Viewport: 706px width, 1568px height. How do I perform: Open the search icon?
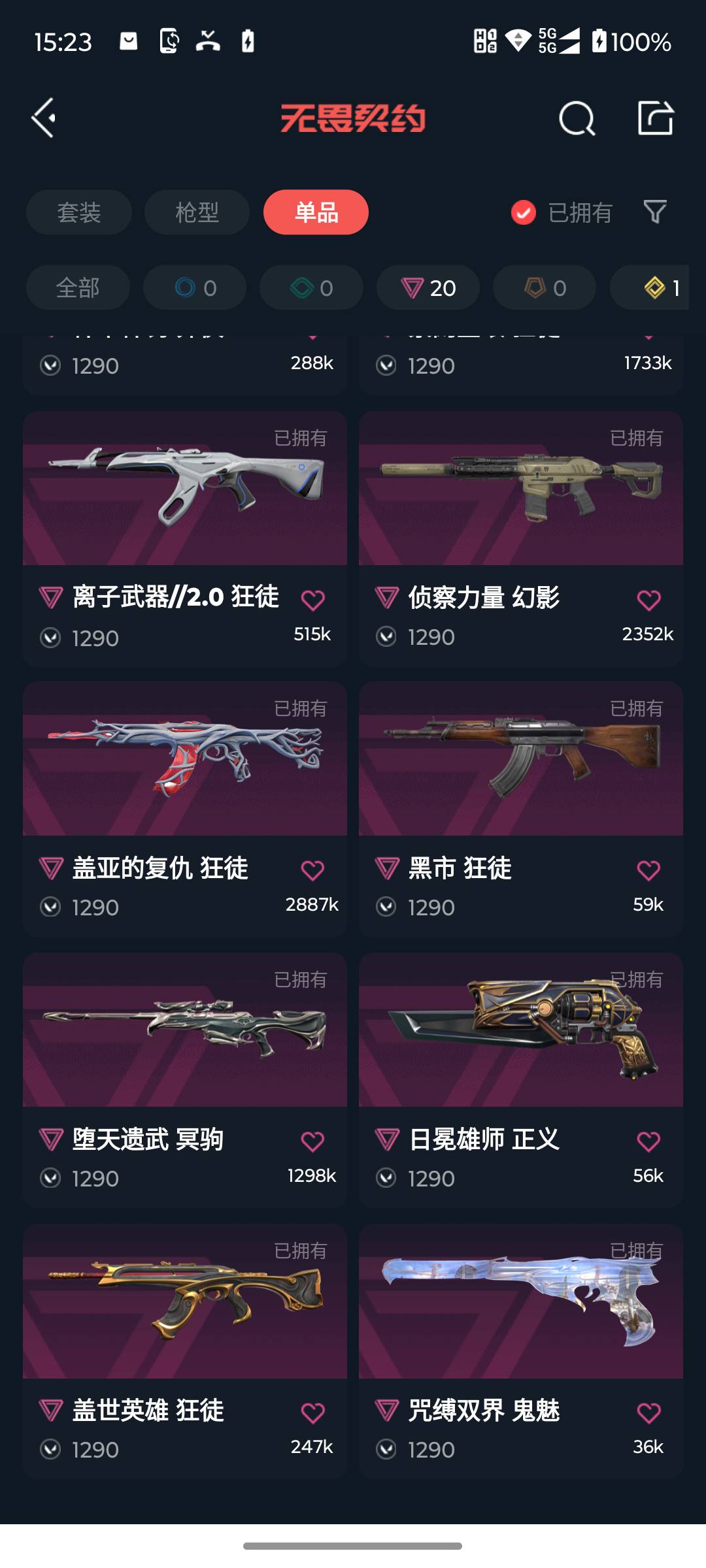click(x=576, y=118)
